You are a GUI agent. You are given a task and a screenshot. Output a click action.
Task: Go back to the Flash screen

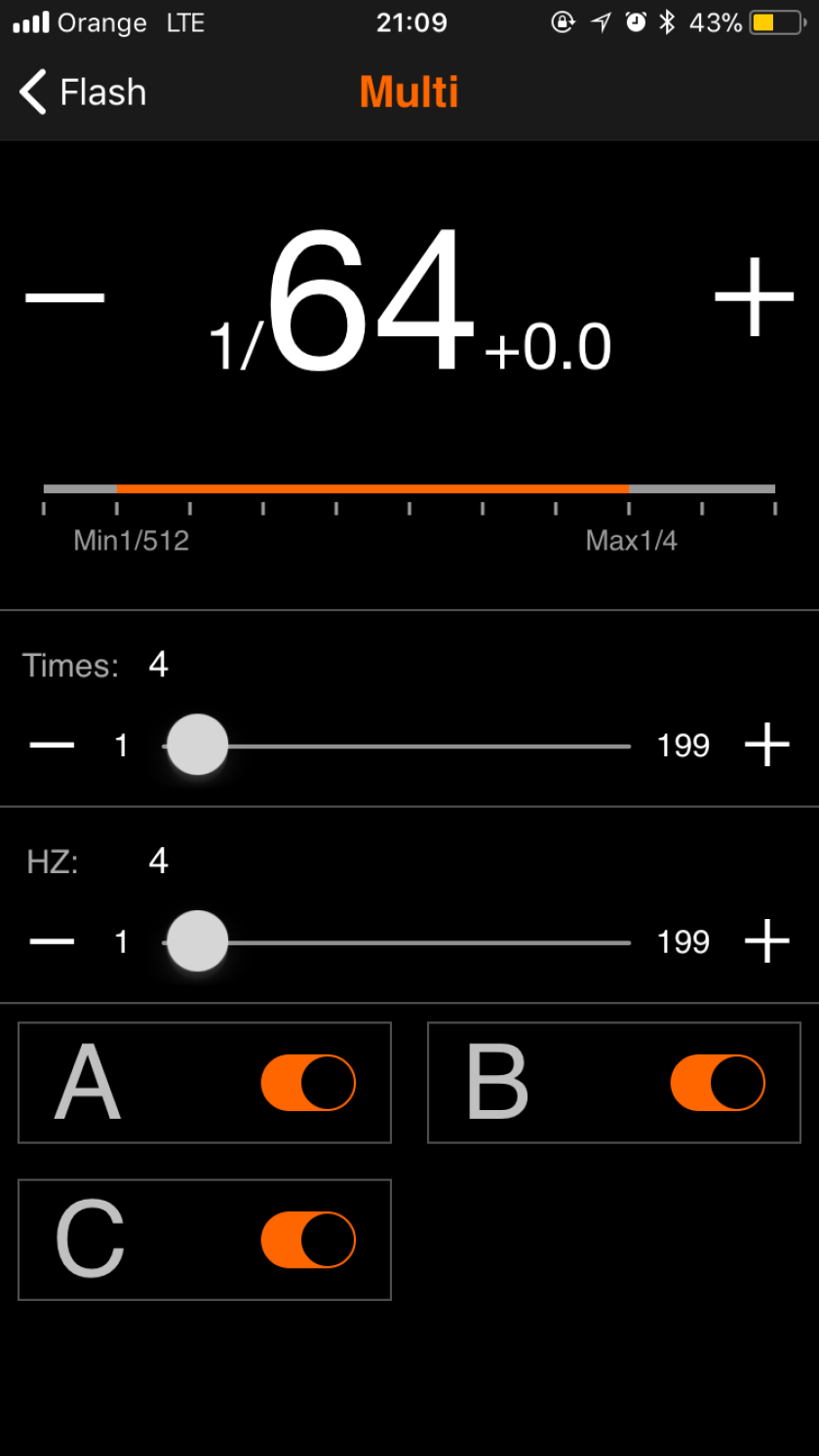click(x=82, y=93)
